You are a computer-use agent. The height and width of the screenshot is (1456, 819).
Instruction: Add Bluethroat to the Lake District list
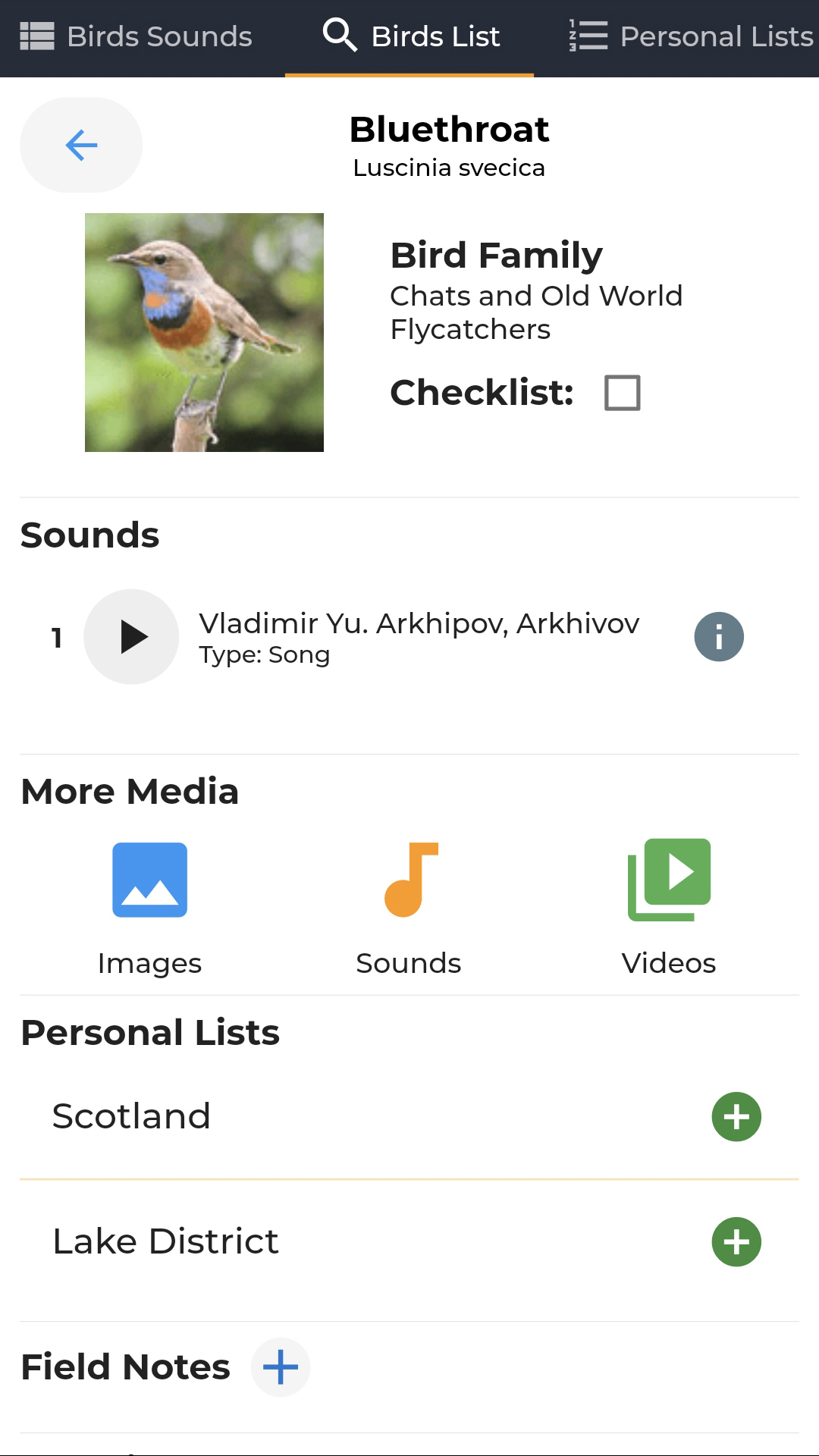coord(736,1241)
